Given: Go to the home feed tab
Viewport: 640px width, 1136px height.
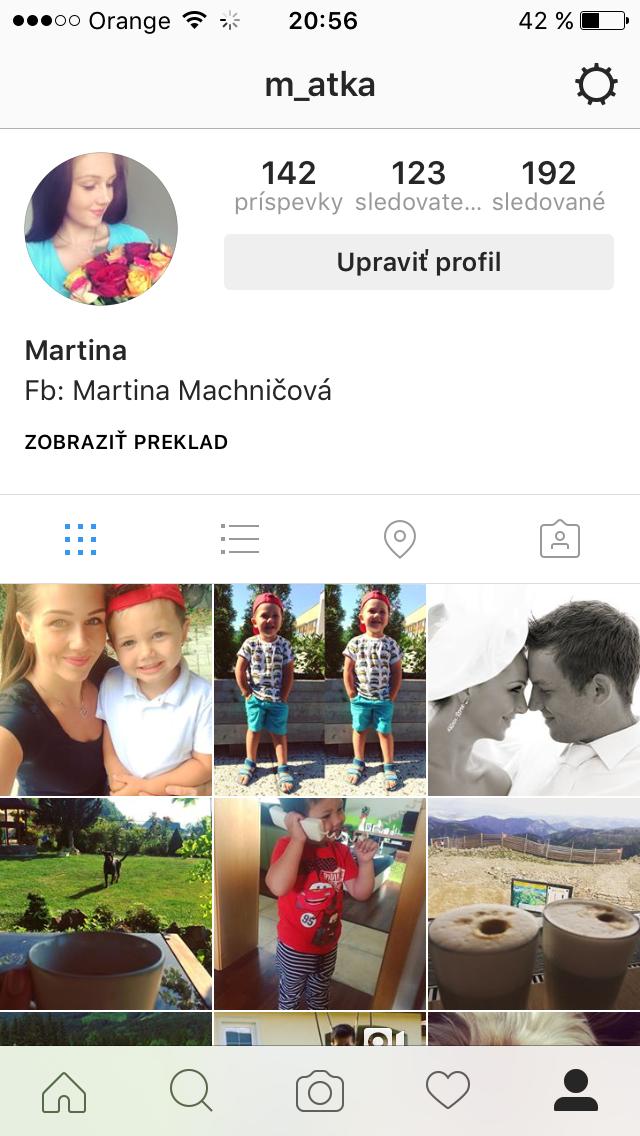Looking at the screenshot, I should (64, 1091).
